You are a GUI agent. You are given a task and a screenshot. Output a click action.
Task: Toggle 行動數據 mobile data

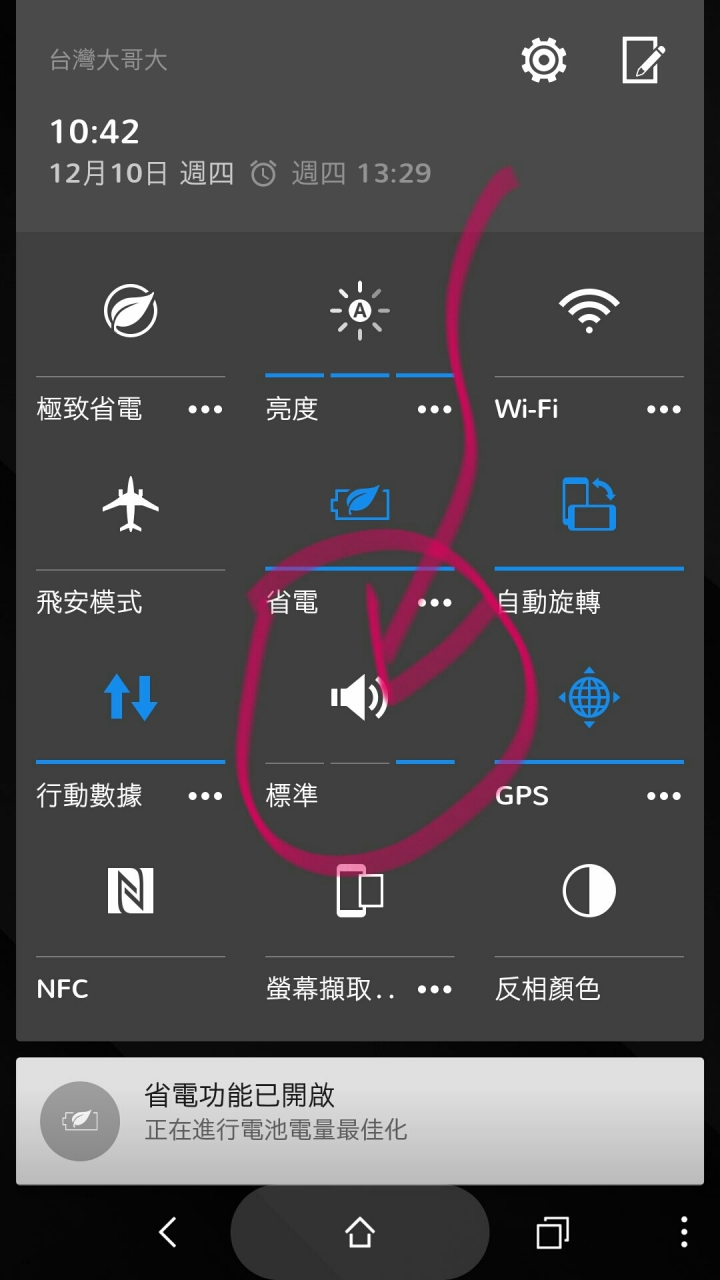click(130, 697)
